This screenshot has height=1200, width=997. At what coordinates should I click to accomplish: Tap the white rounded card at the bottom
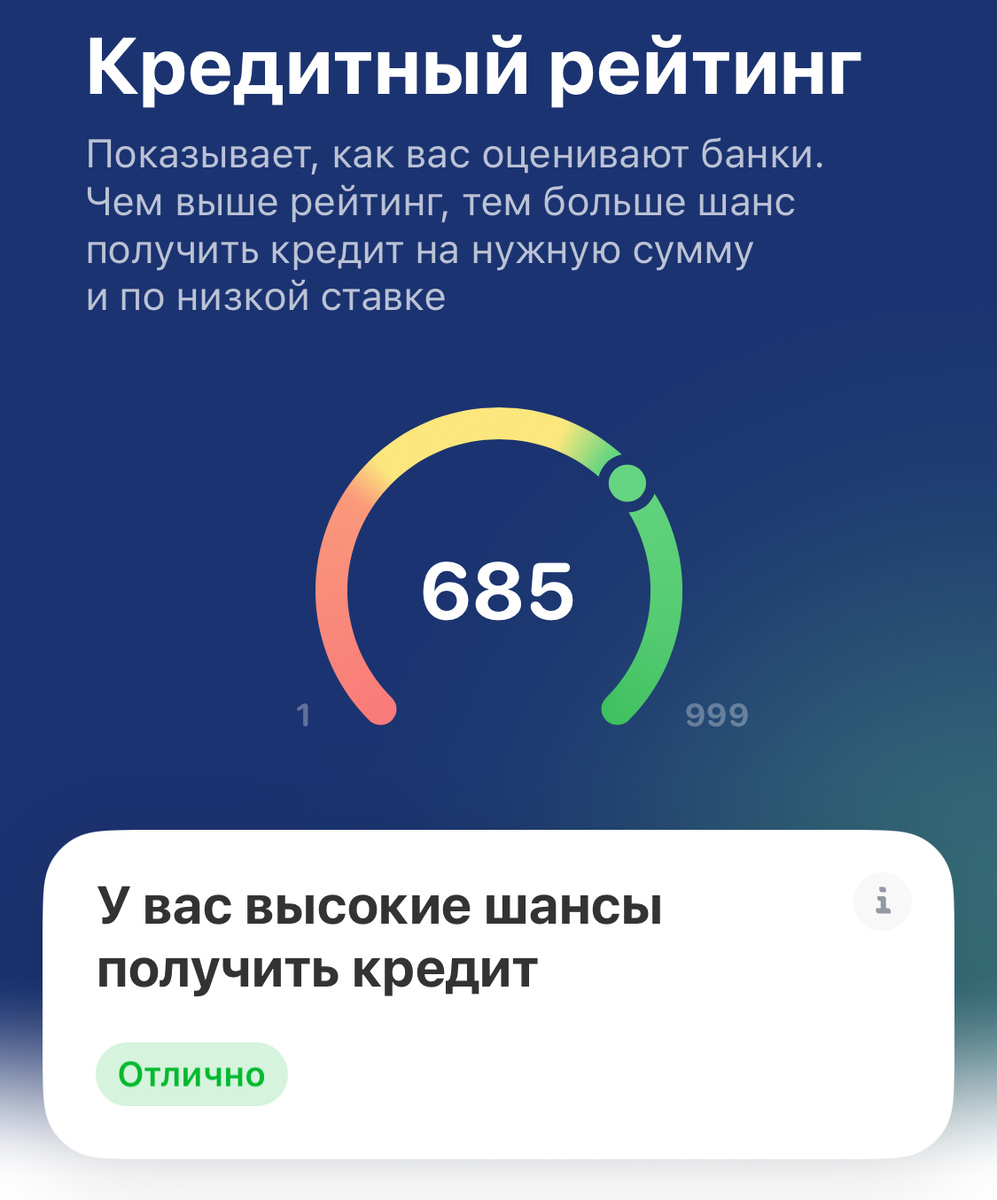[x=497, y=990]
